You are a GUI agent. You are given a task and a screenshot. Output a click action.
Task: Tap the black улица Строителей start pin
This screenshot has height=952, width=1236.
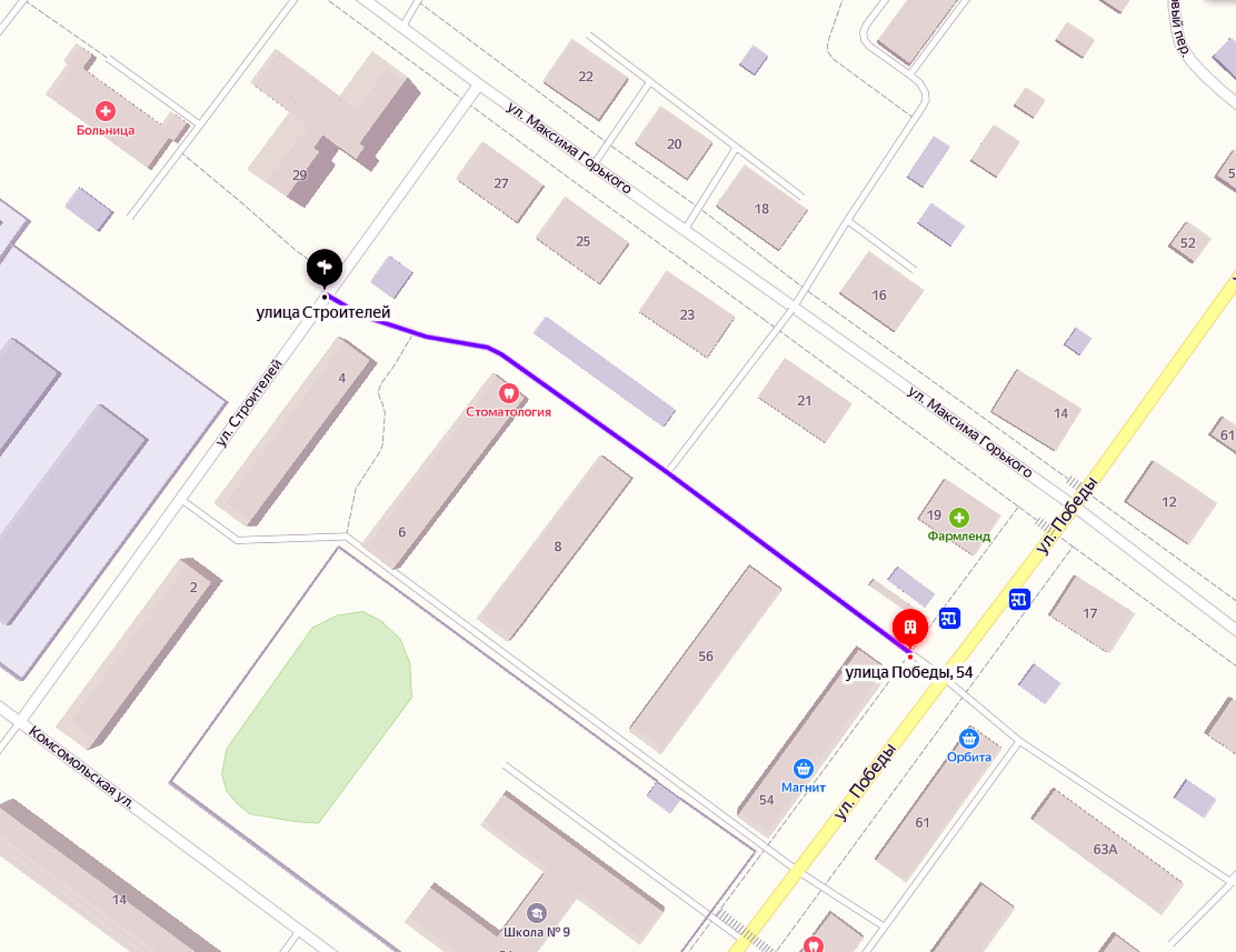324,268
